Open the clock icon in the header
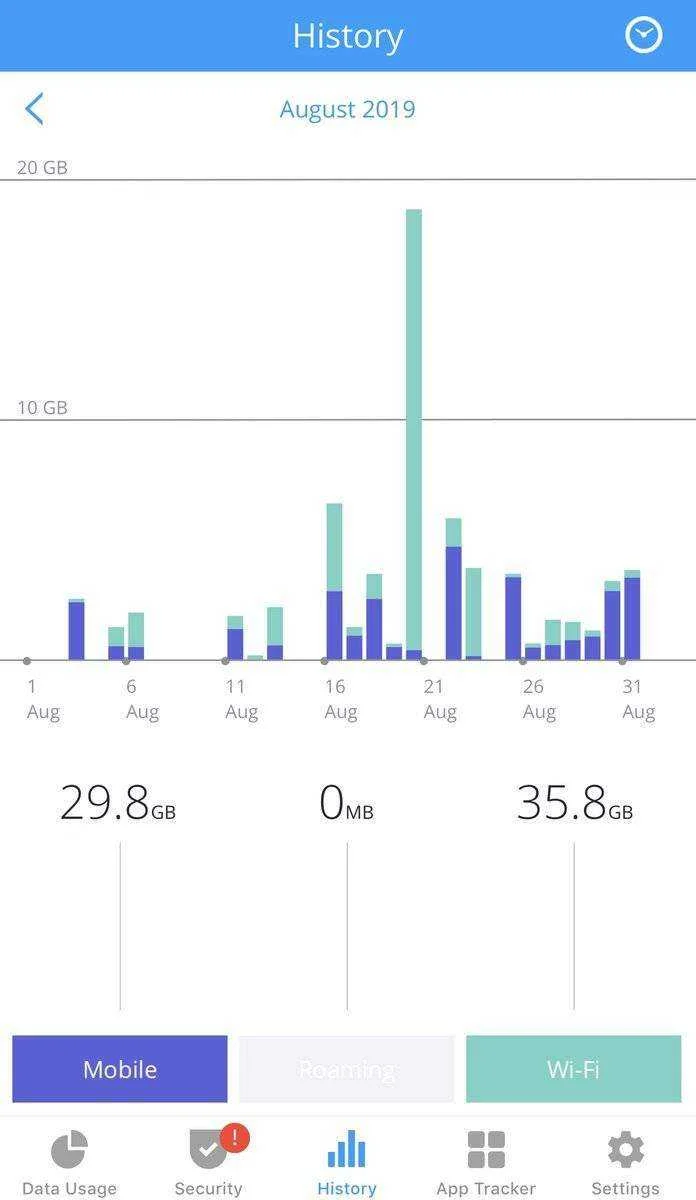The height and width of the screenshot is (1200, 696). click(x=644, y=35)
